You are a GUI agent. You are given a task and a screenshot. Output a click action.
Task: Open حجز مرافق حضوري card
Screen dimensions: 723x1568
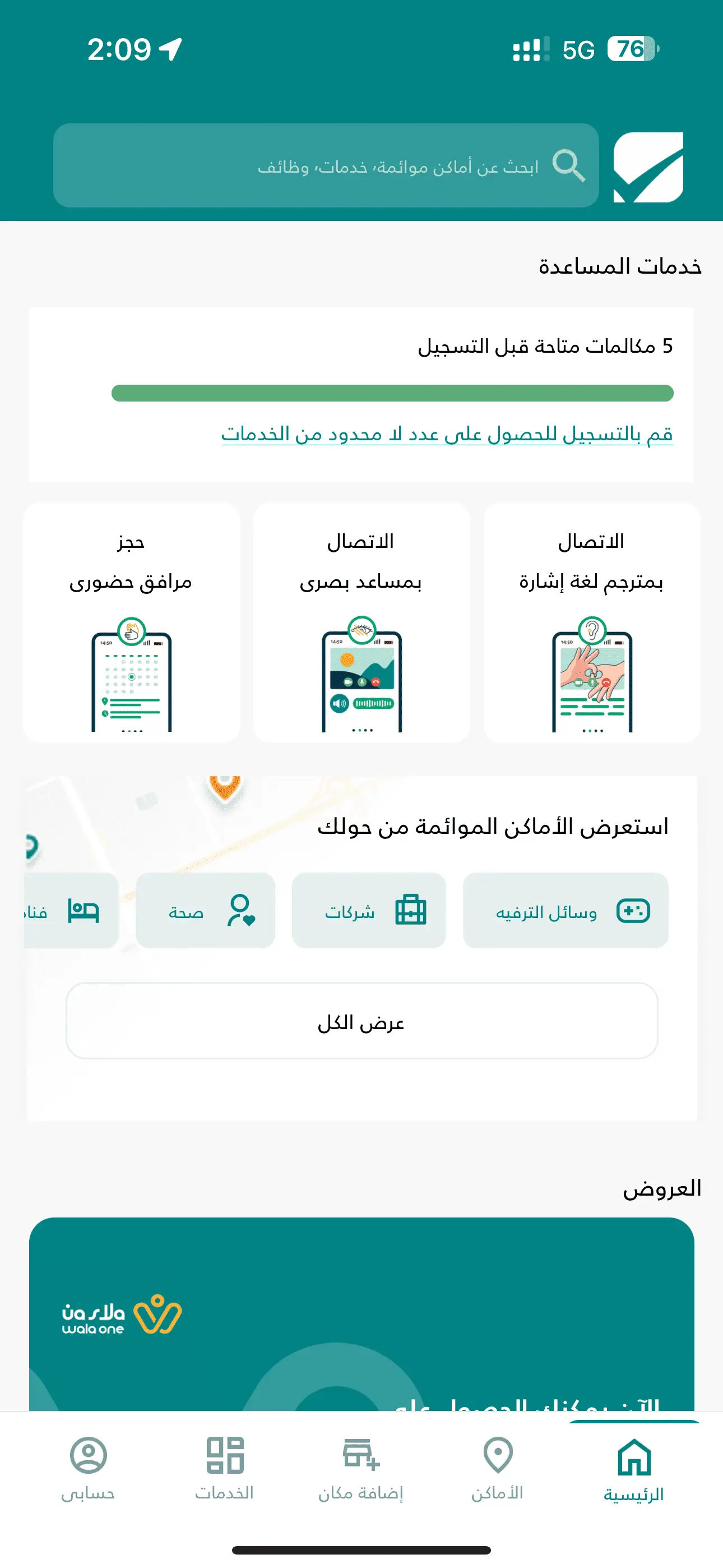(132, 621)
